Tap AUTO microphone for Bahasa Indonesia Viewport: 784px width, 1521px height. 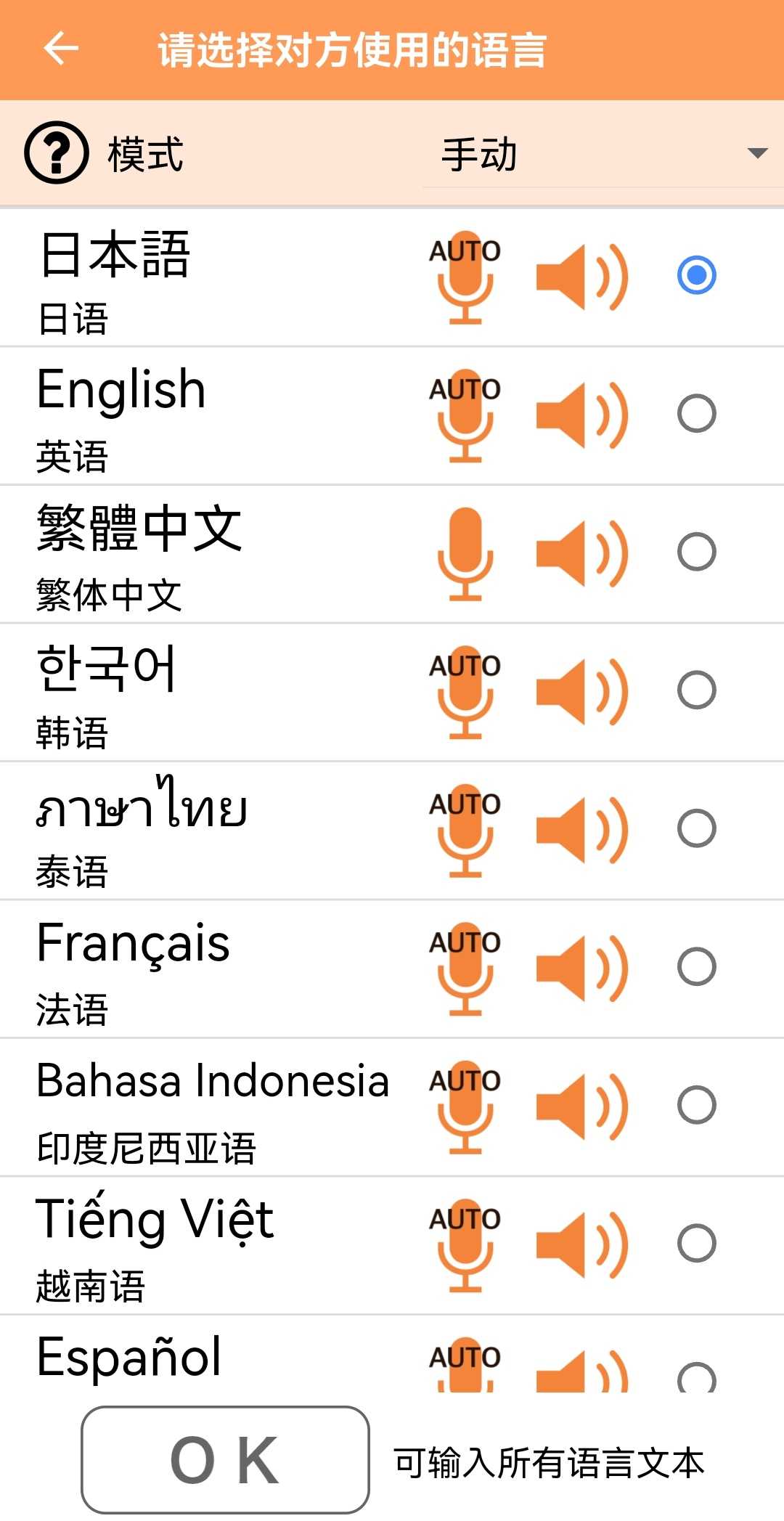click(x=465, y=1106)
